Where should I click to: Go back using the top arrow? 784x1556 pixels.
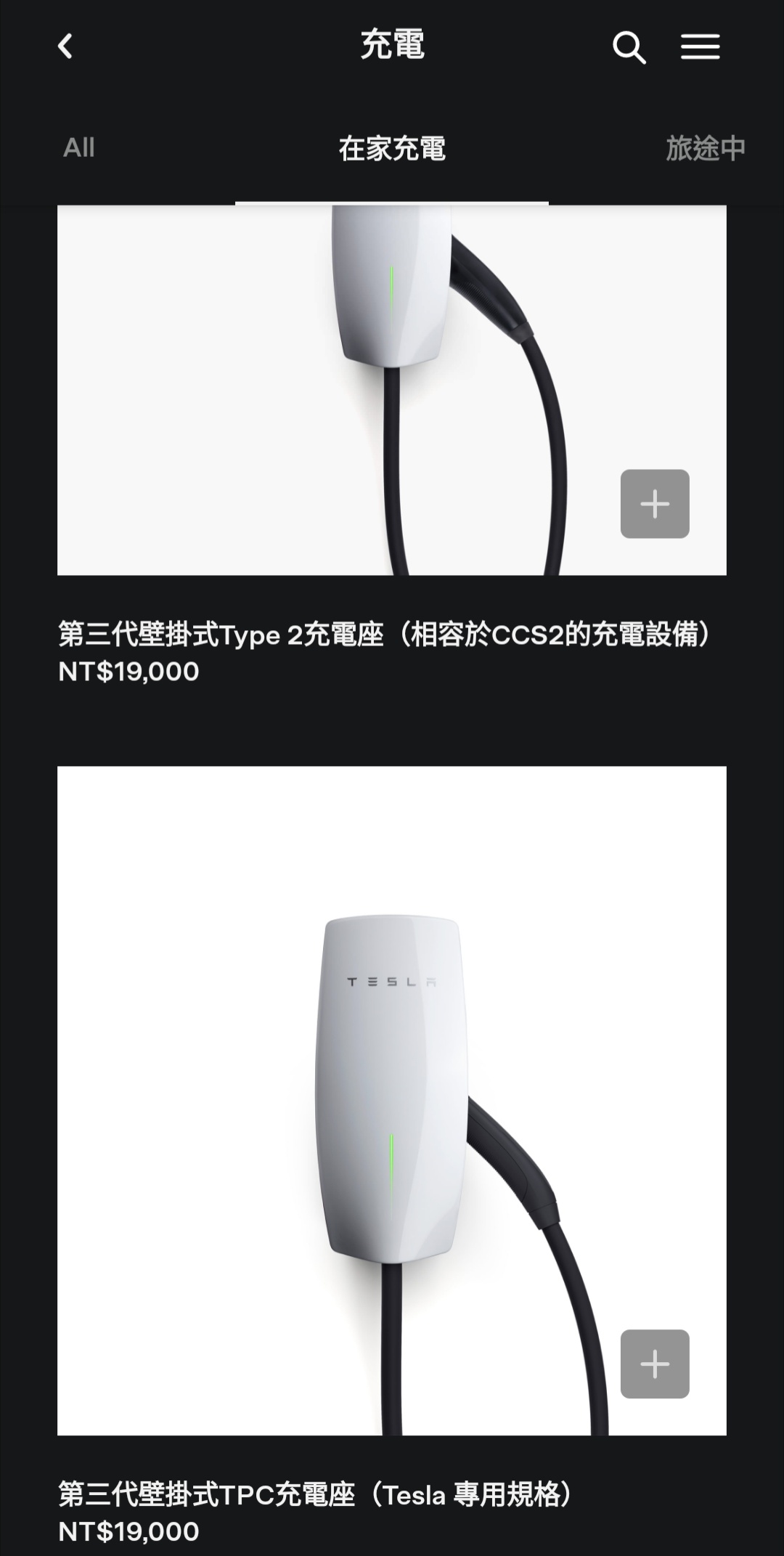pyautogui.click(x=65, y=46)
